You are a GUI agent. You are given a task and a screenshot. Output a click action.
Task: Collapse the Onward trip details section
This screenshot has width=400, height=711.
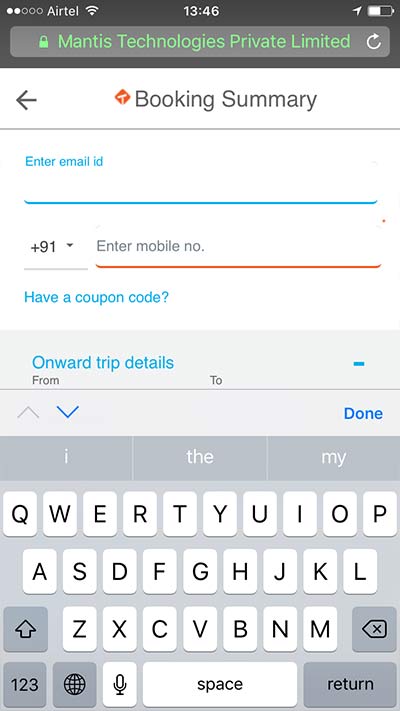coord(359,363)
